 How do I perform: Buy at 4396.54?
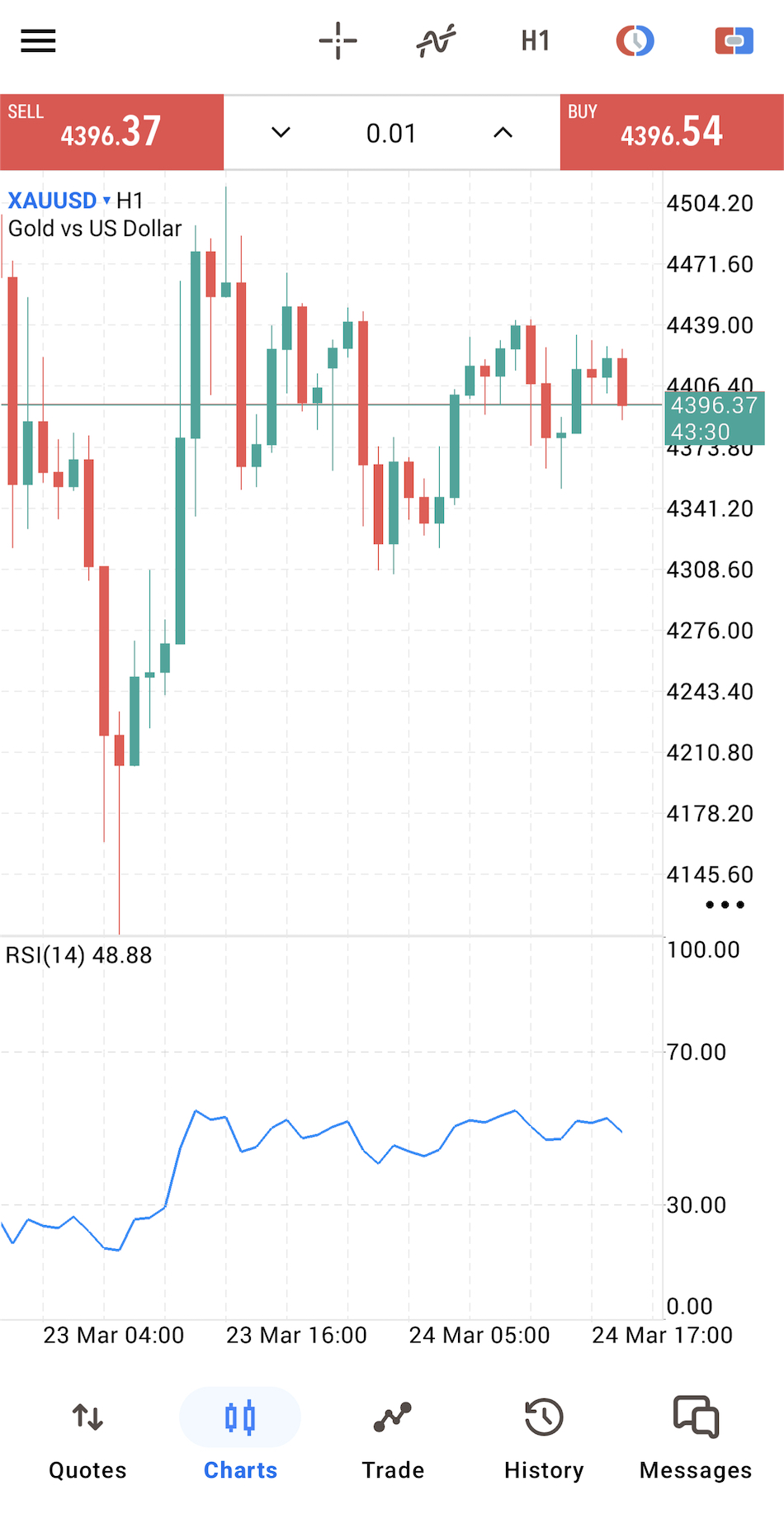(x=672, y=132)
